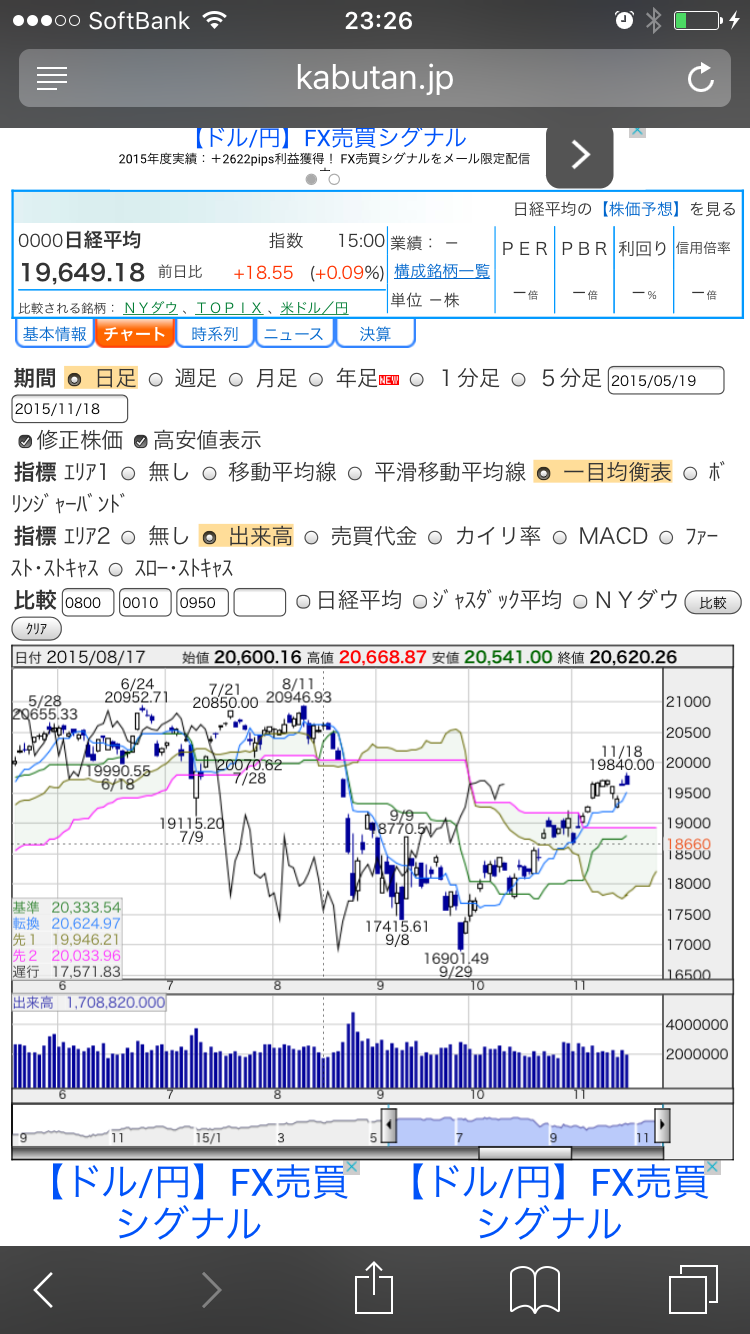Screen dimensions: 750x1334
Task: Open the ニュース tab
Action: [x=294, y=334]
